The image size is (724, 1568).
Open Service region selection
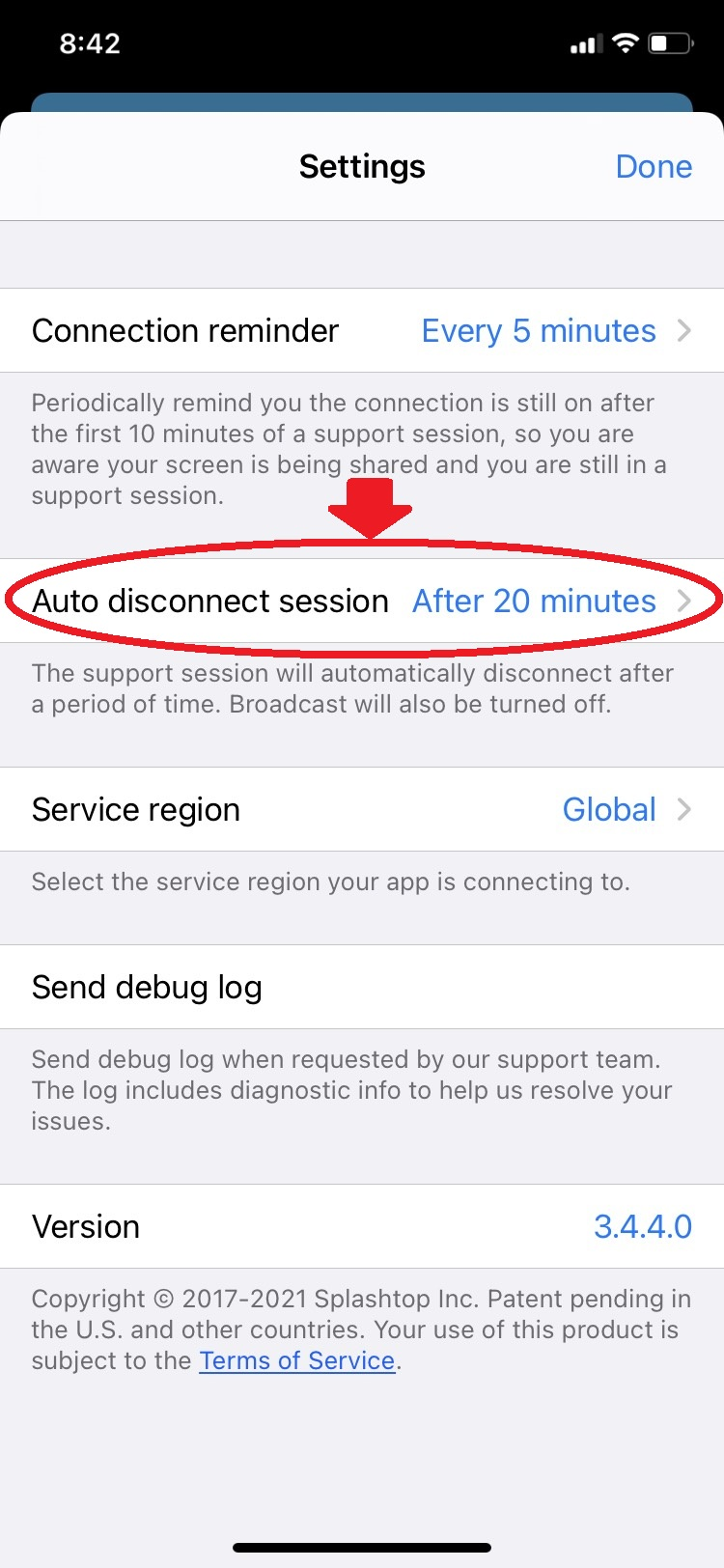(x=362, y=810)
